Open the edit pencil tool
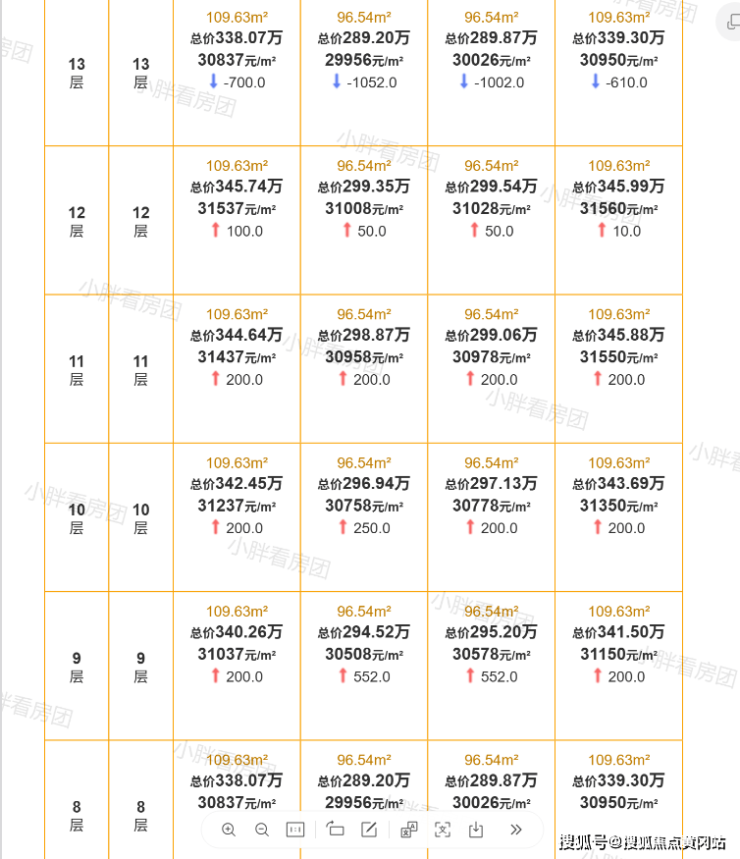The width and height of the screenshot is (740, 859). pyautogui.click(x=369, y=829)
